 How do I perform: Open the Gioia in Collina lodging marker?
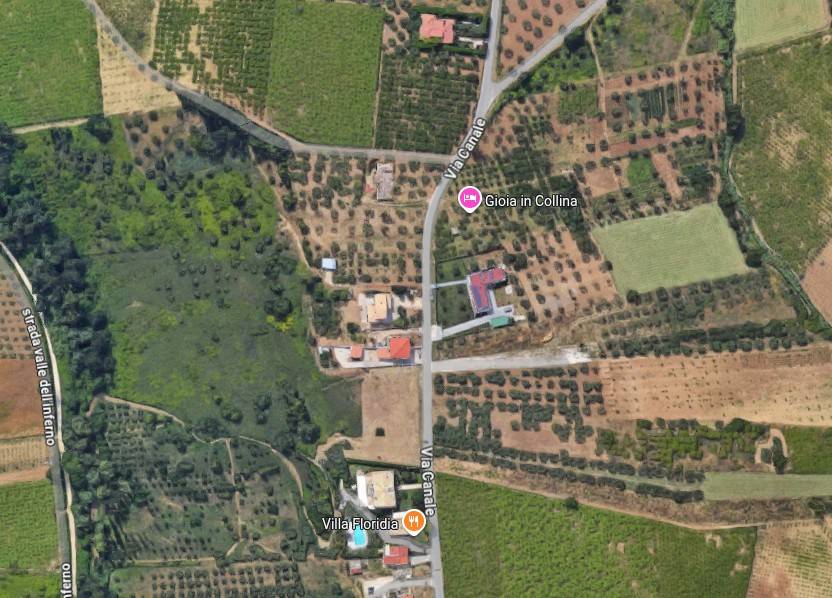pyautogui.click(x=469, y=199)
